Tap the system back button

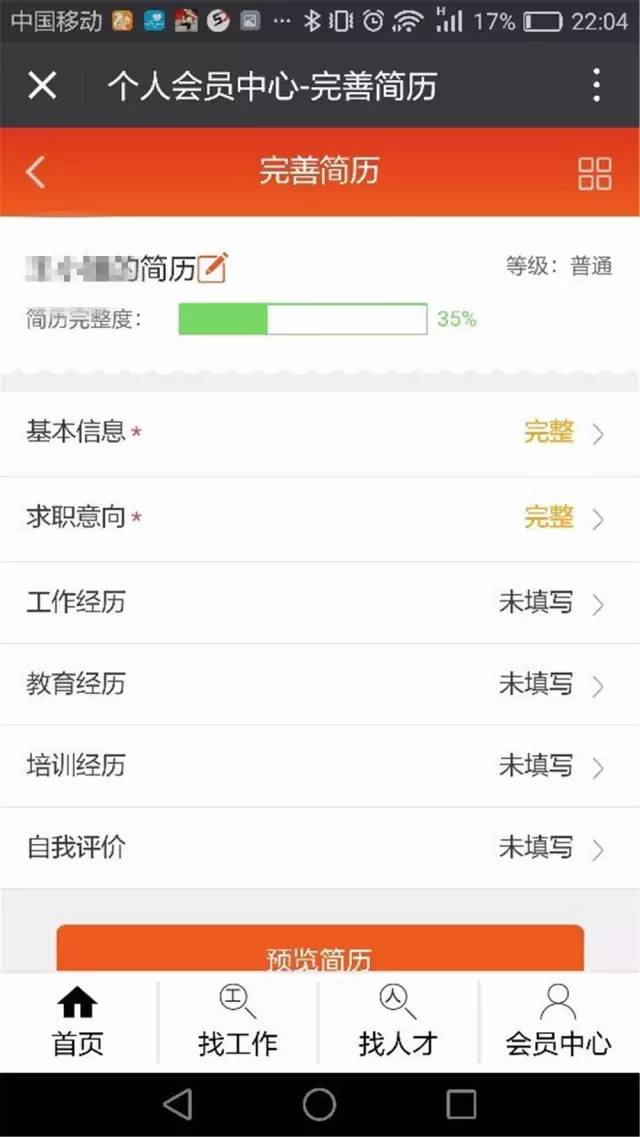178,1104
